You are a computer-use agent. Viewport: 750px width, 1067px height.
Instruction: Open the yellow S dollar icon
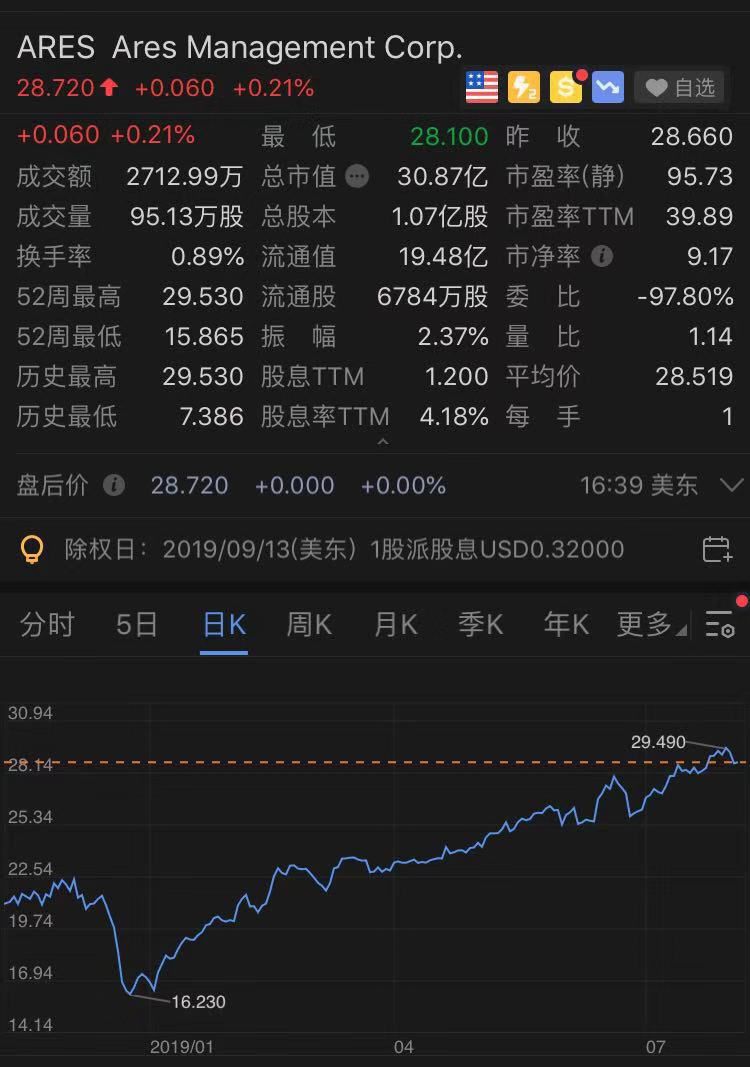[x=565, y=87]
